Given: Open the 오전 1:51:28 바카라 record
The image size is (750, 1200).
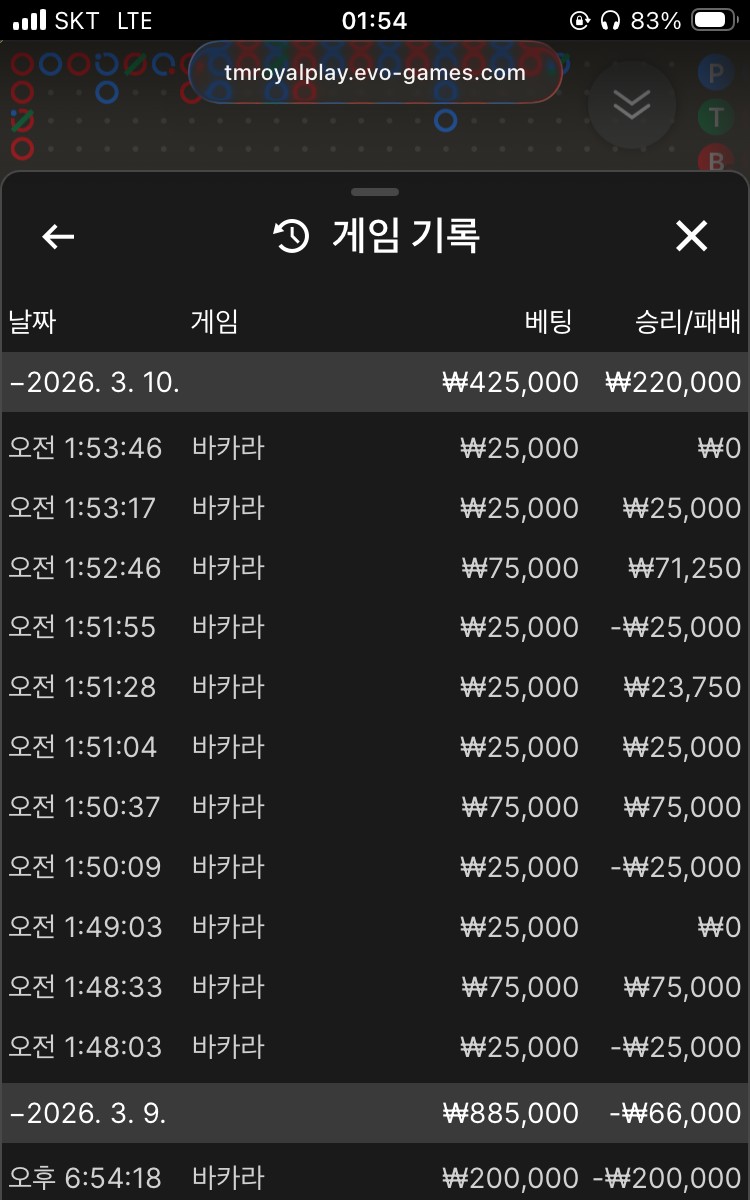Looking at the screenshot, I should (375, 687).
